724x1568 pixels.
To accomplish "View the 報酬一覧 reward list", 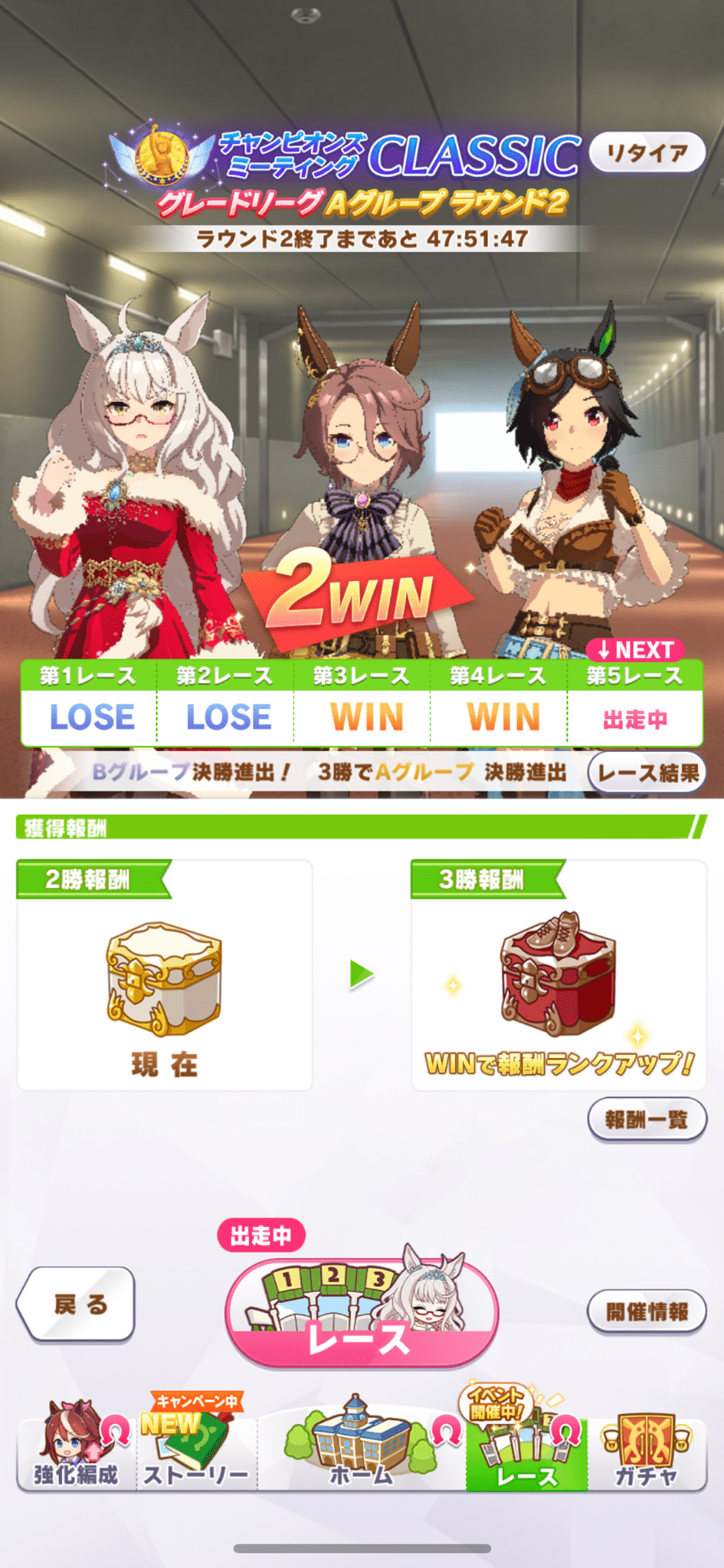I will tap(647, 1120).
